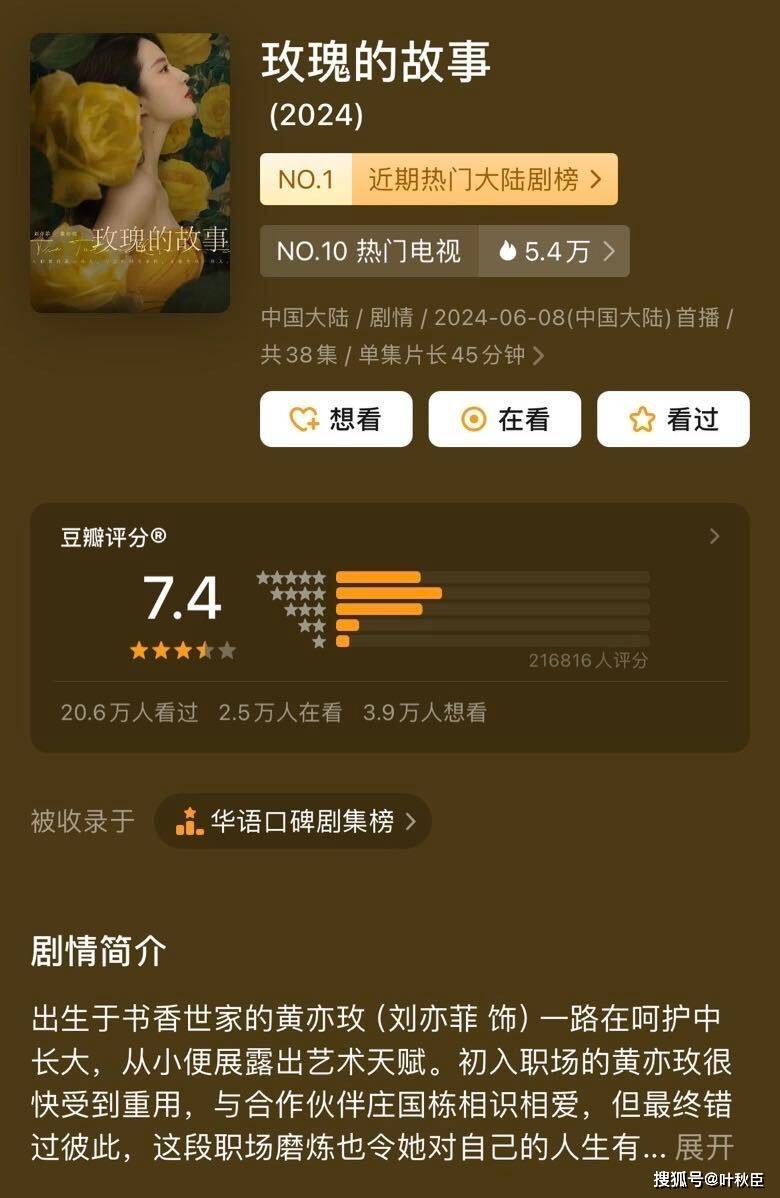Open the NO.1 近期热门大陆剧榜 ranking
This screenshot has width=780, height=1198.
tap(438, 180)
